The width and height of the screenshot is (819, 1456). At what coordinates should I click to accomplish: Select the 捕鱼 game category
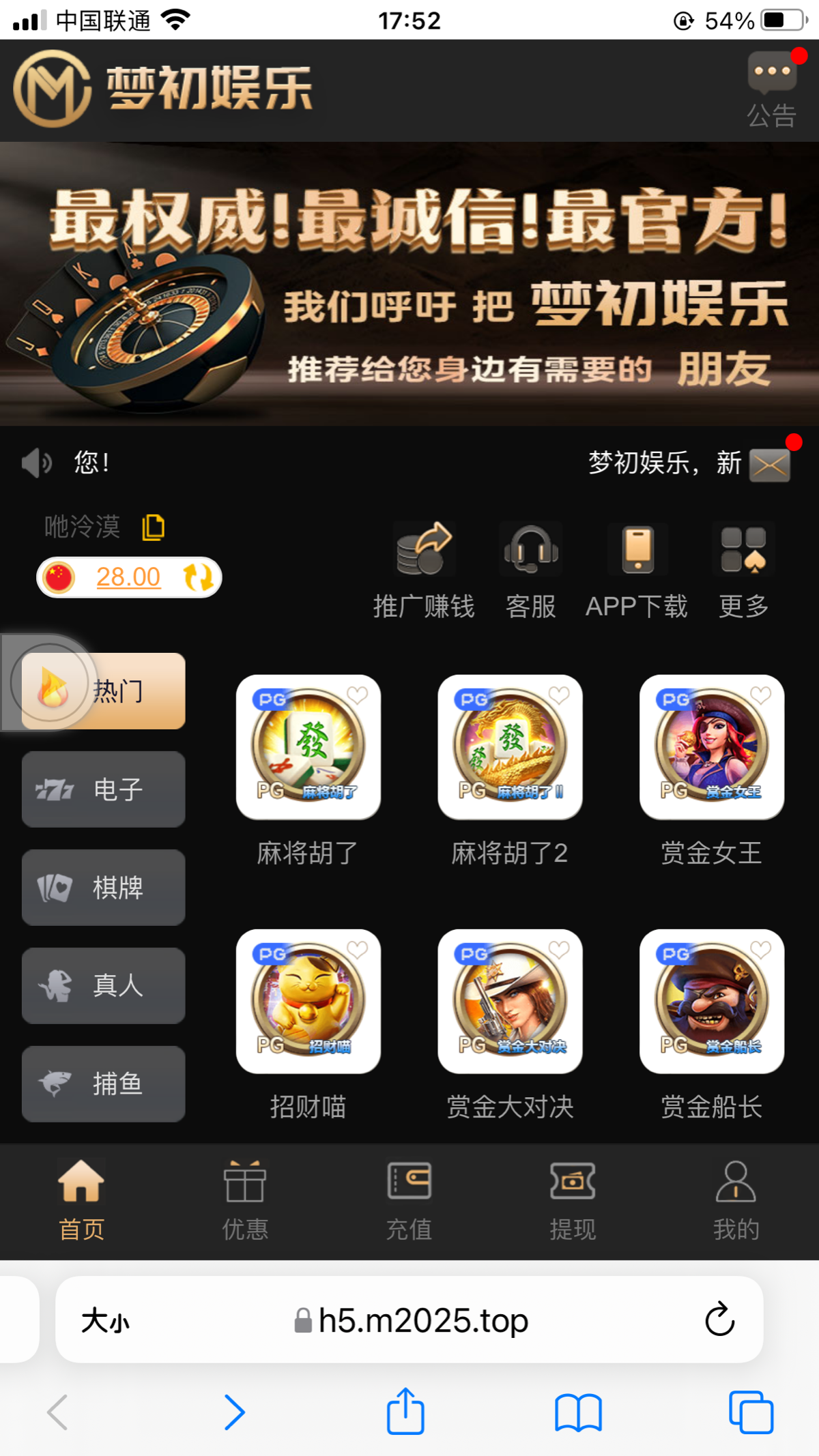[103, 1084]
